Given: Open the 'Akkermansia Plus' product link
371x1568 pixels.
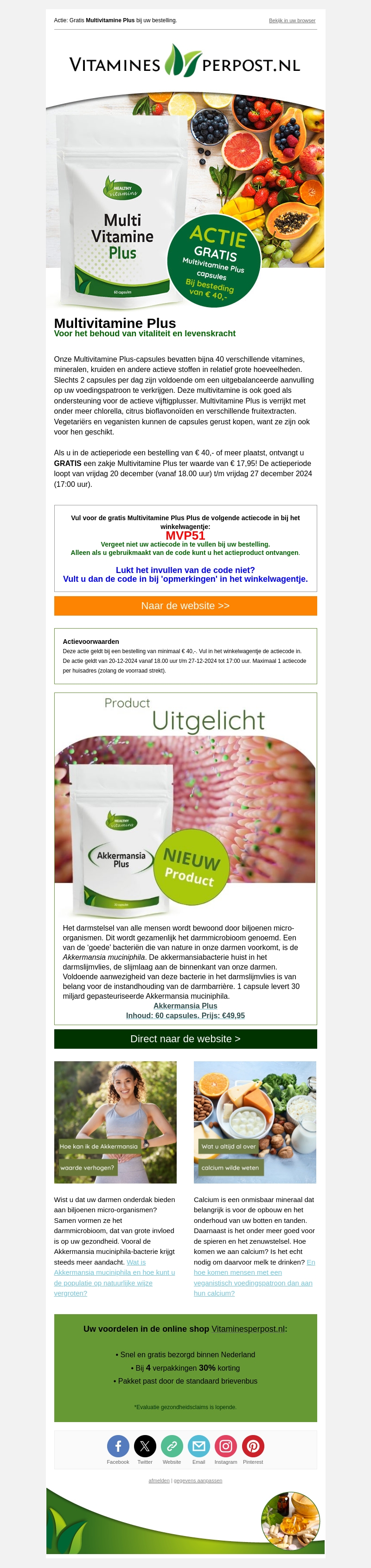Looking at the screenshot, I should coord(185,1006).
